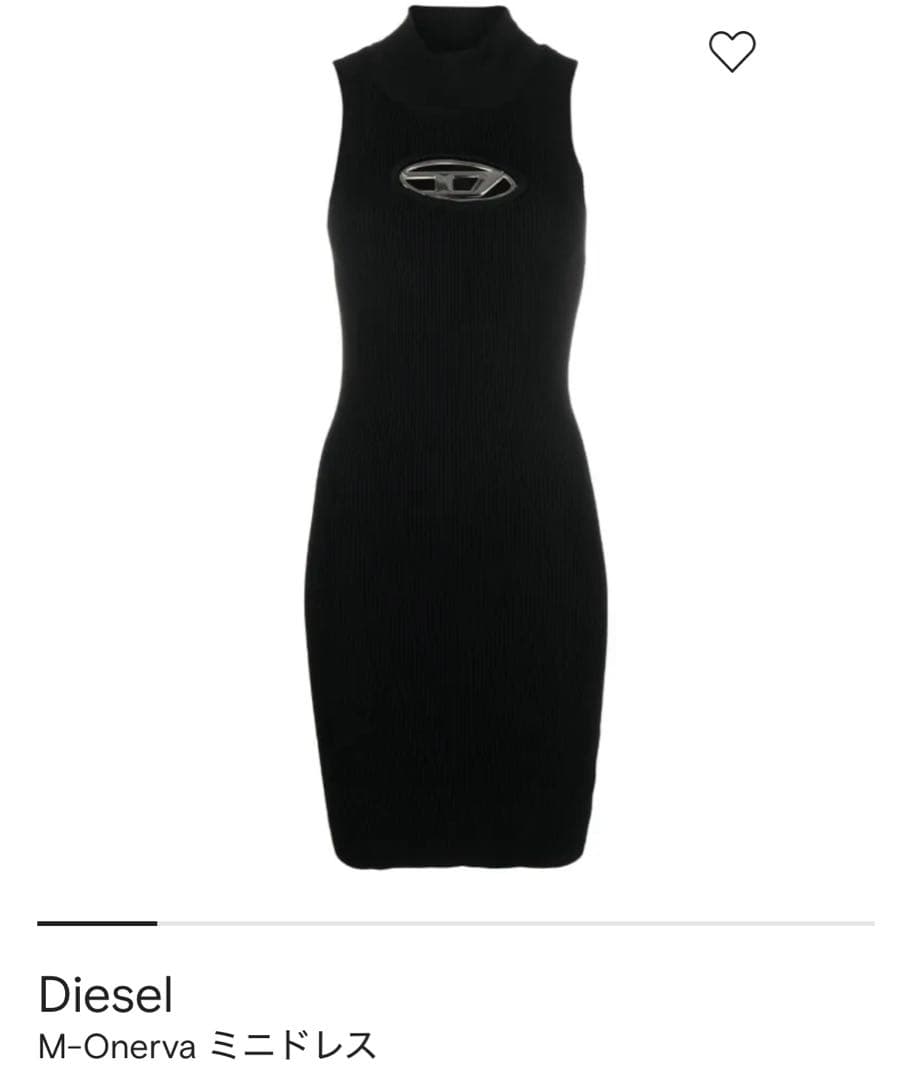Select the Diesel brand name text
Image resolution: width=913 pixels, height=1080 pixels.
click(107, 996)
